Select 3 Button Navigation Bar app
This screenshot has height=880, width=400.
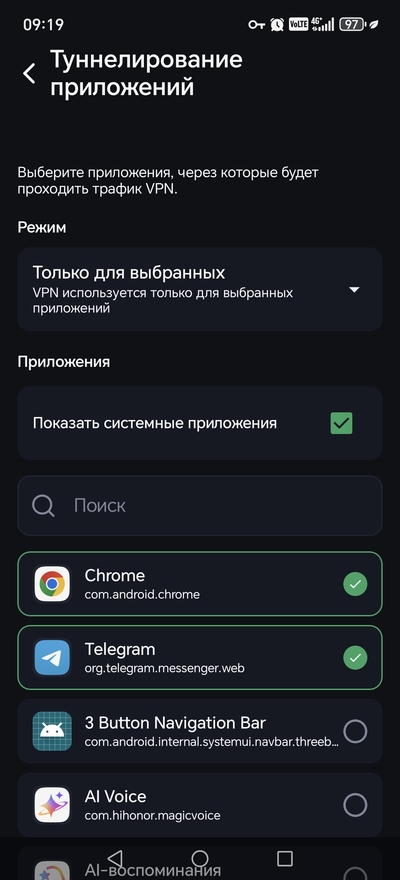200,731
